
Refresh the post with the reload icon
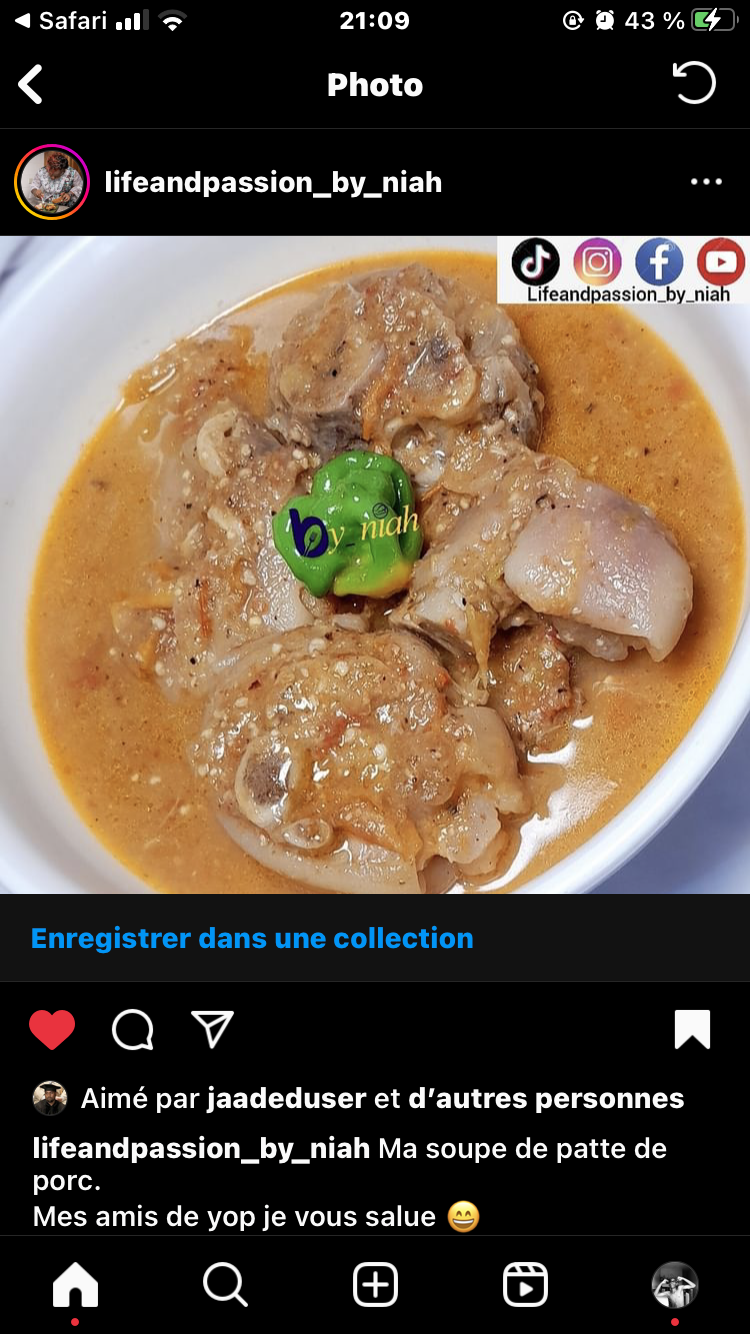click(694, 84)
